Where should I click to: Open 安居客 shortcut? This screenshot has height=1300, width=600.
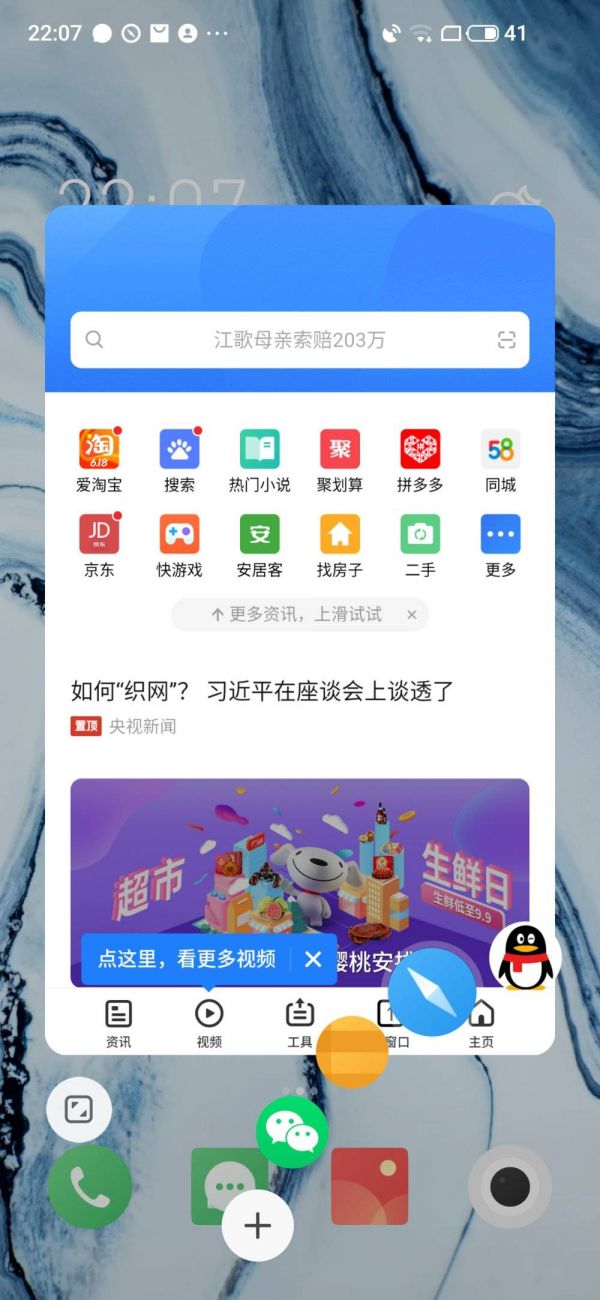click(260, 545)
